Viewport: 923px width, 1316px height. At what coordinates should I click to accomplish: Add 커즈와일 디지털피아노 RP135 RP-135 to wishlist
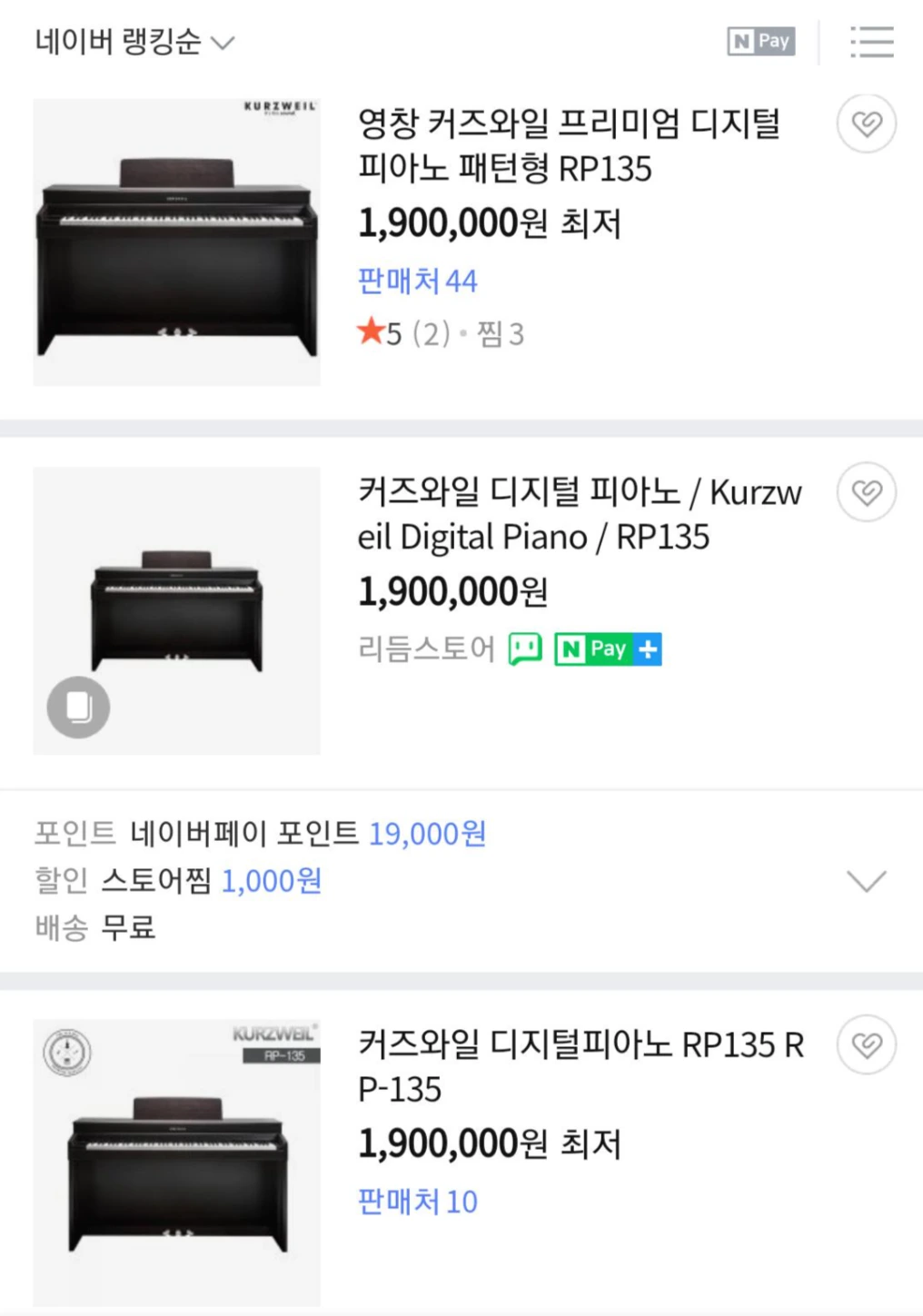click(866, 1044)
